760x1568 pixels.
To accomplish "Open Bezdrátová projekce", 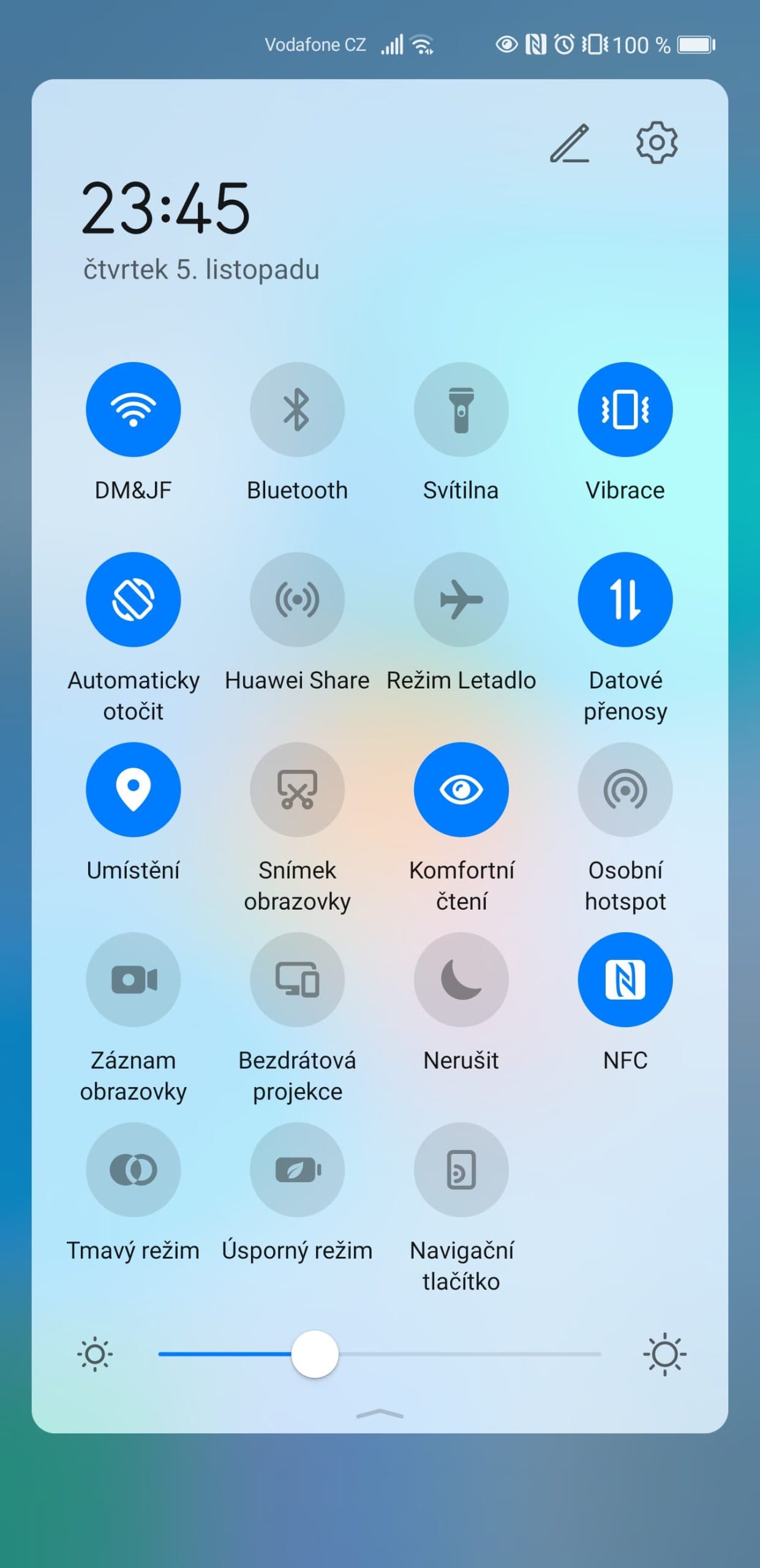I will click(x=297, y=979).
